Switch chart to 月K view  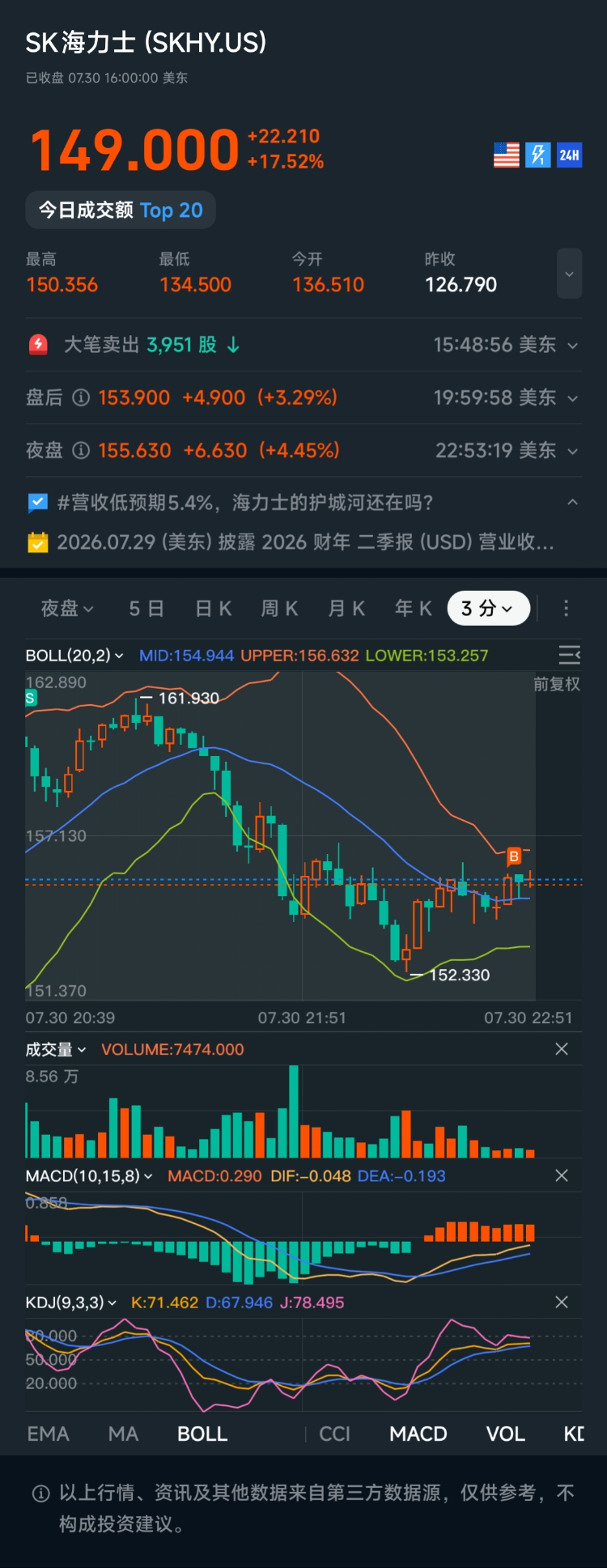click(x=346, y=609)
